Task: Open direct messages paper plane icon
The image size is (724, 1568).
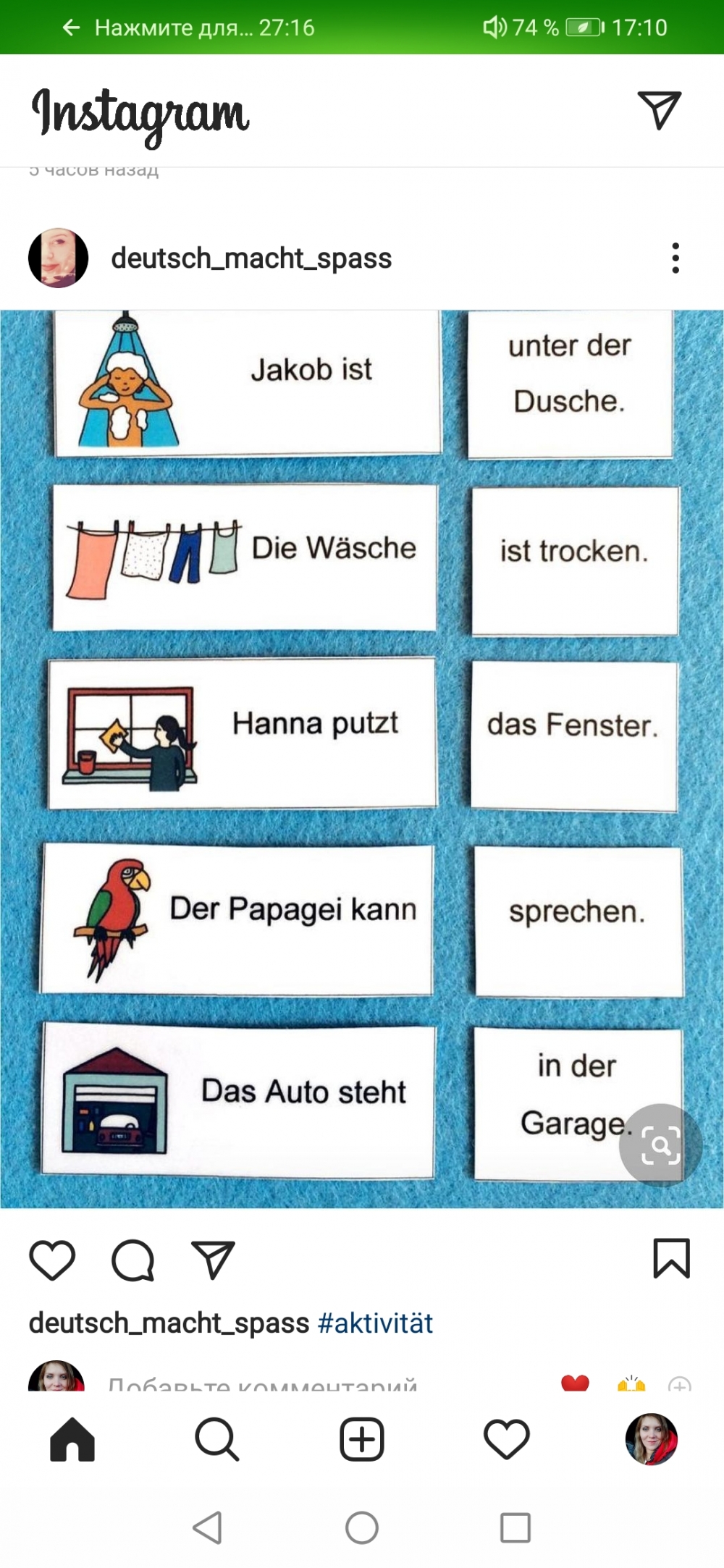Action: 659,111
